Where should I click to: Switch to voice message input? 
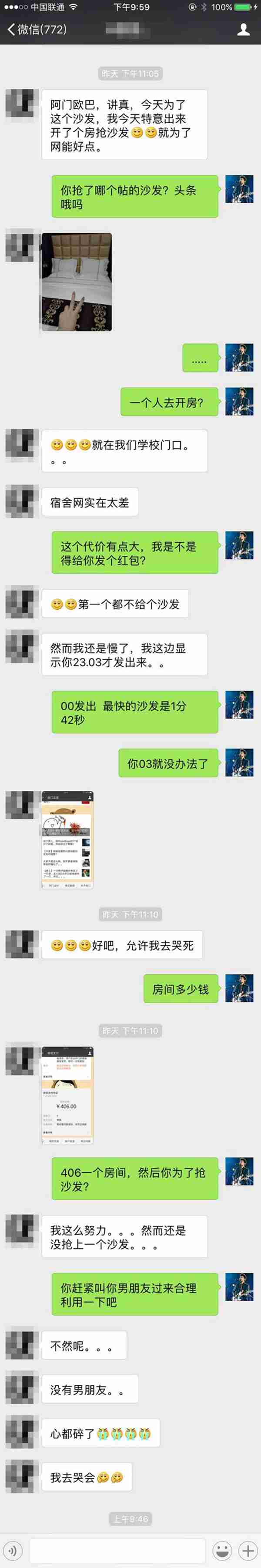12,1550
